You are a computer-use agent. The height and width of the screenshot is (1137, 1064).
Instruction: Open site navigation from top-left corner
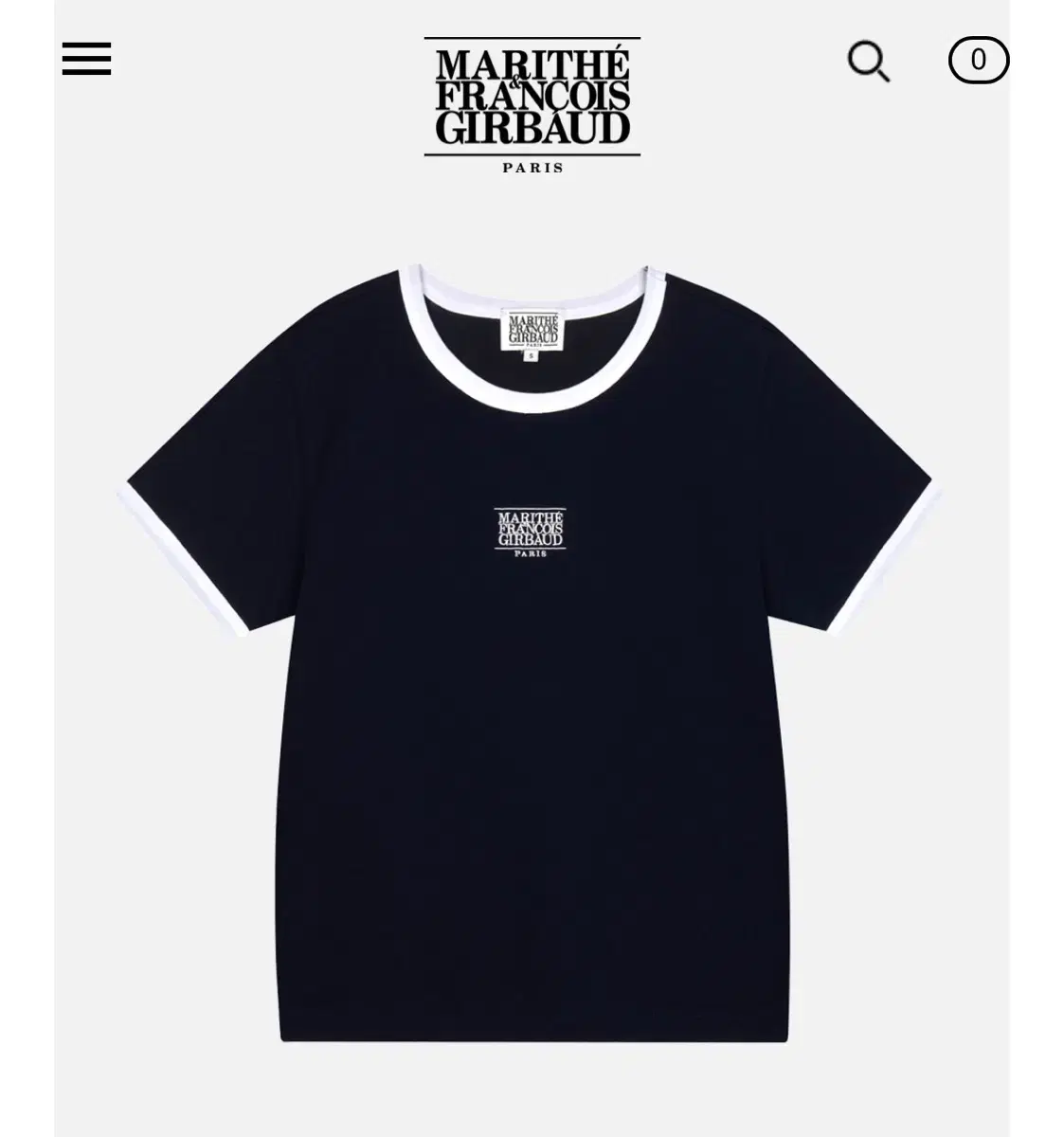pyautogui.click(x=88, y=61)
